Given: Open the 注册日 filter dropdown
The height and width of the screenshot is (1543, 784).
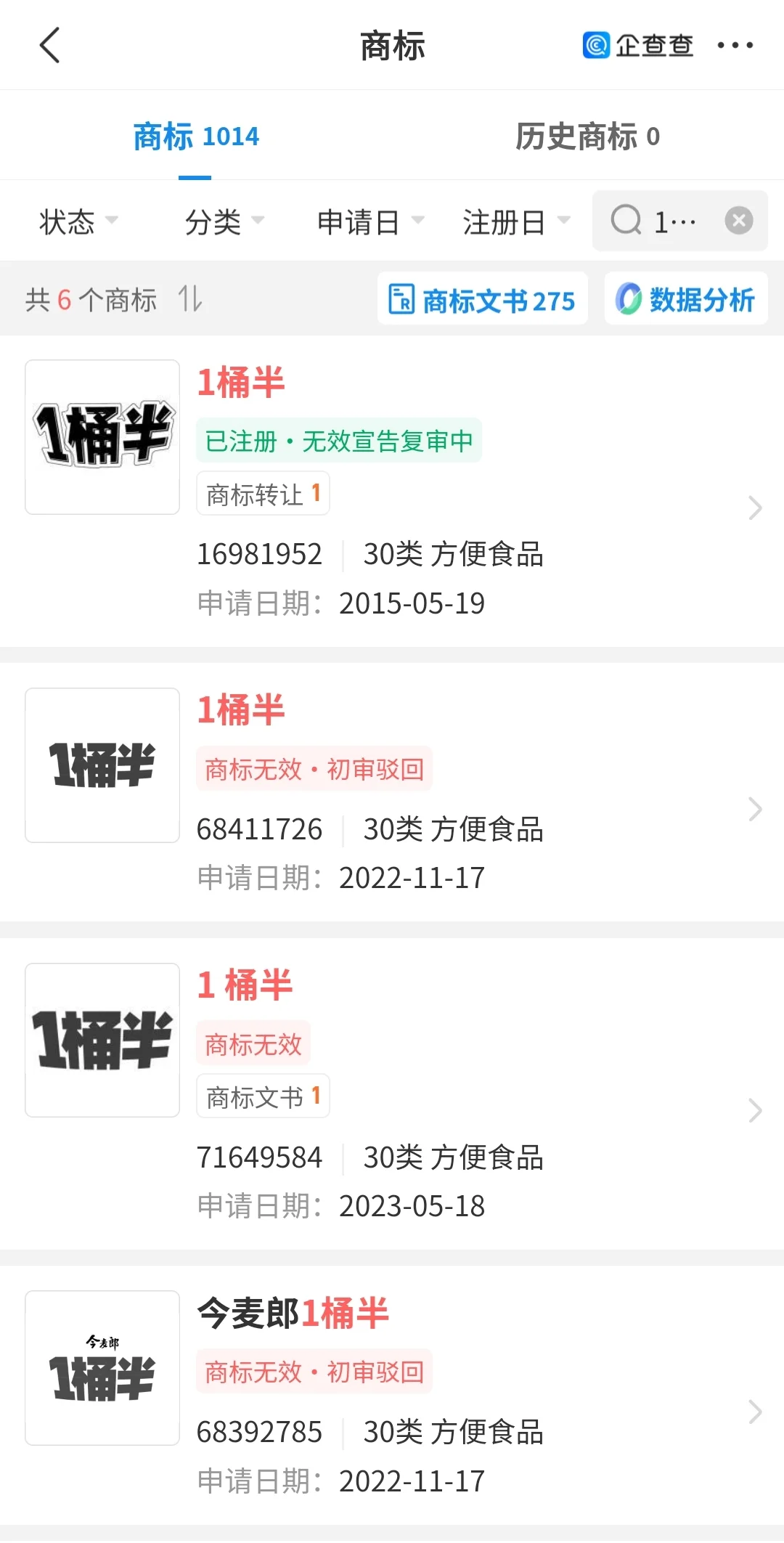Looking at the screenshot, I should [516, 221].
